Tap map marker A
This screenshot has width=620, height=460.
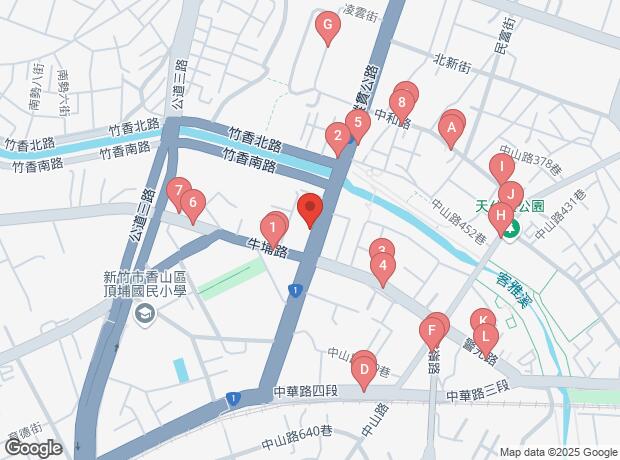coord(451,127)
